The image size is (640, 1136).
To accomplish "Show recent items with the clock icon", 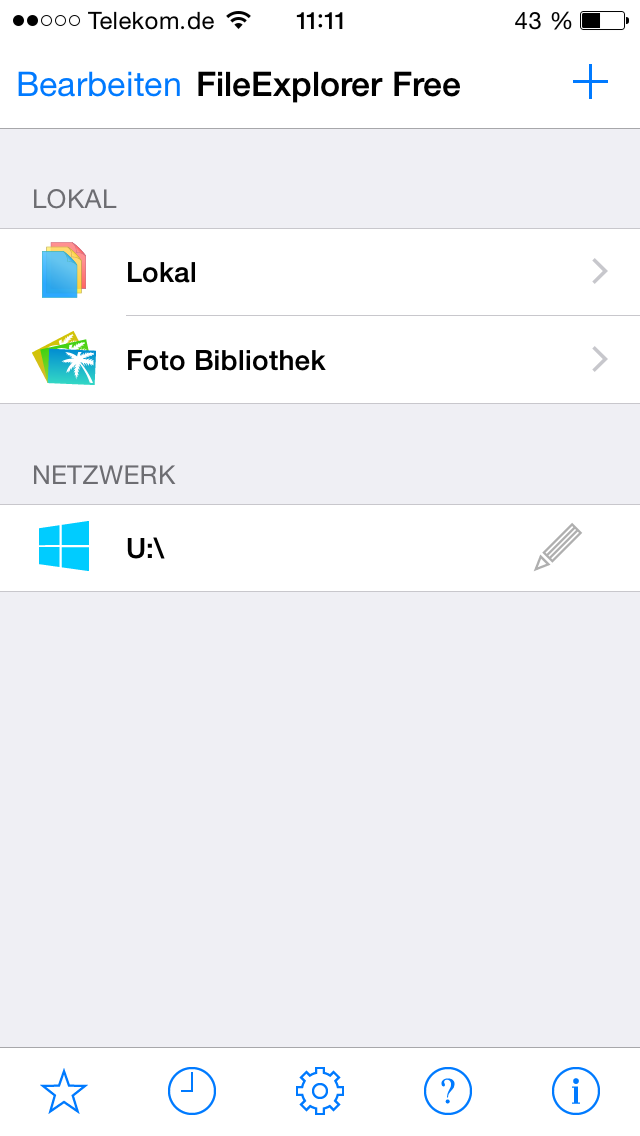I will (192, 1091).
